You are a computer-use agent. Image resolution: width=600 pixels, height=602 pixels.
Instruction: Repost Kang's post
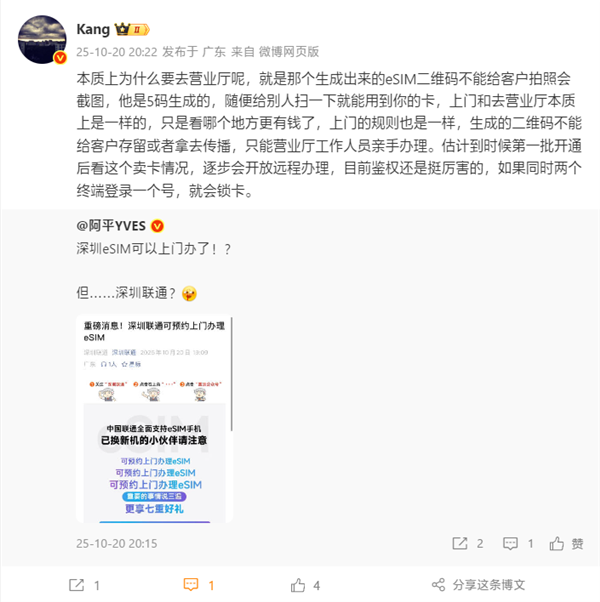(76, 584)
